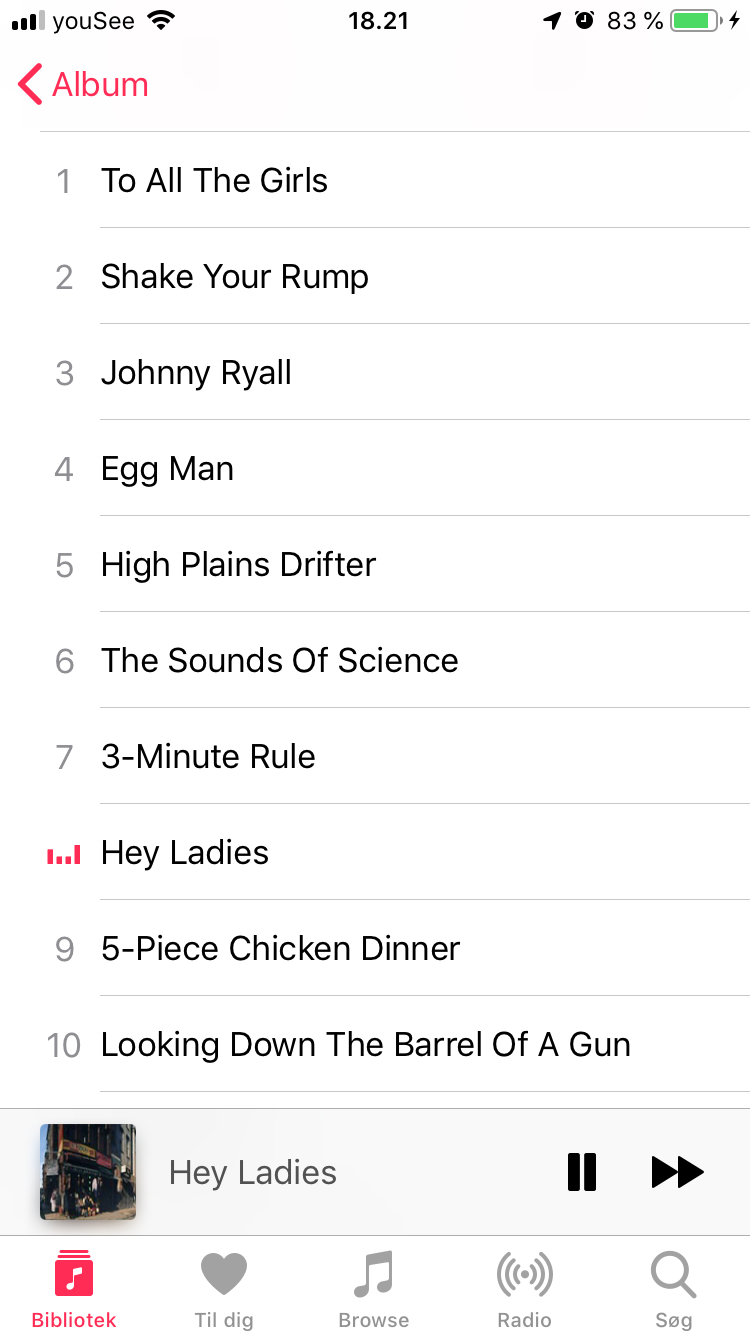
Task: Go back to Album
Action: click(84, 85)
